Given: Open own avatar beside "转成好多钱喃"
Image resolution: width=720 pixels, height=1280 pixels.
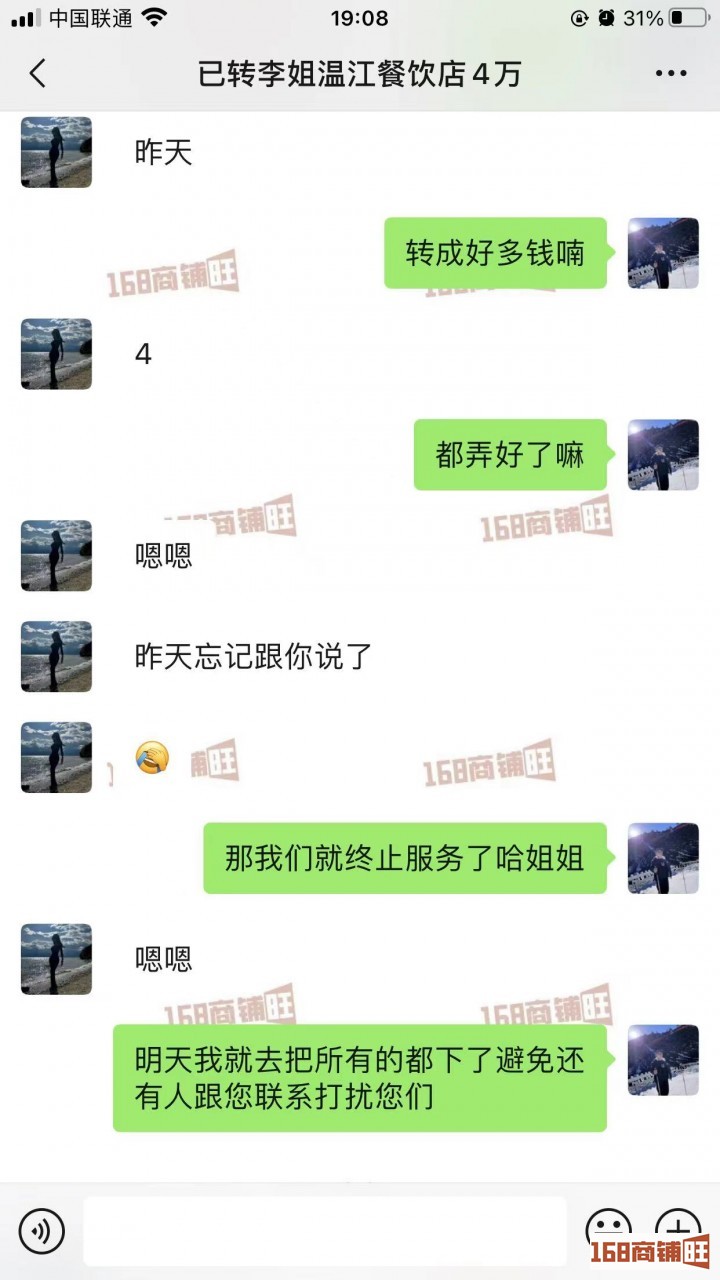Looking at the screenshot, I should click(662, 253).
